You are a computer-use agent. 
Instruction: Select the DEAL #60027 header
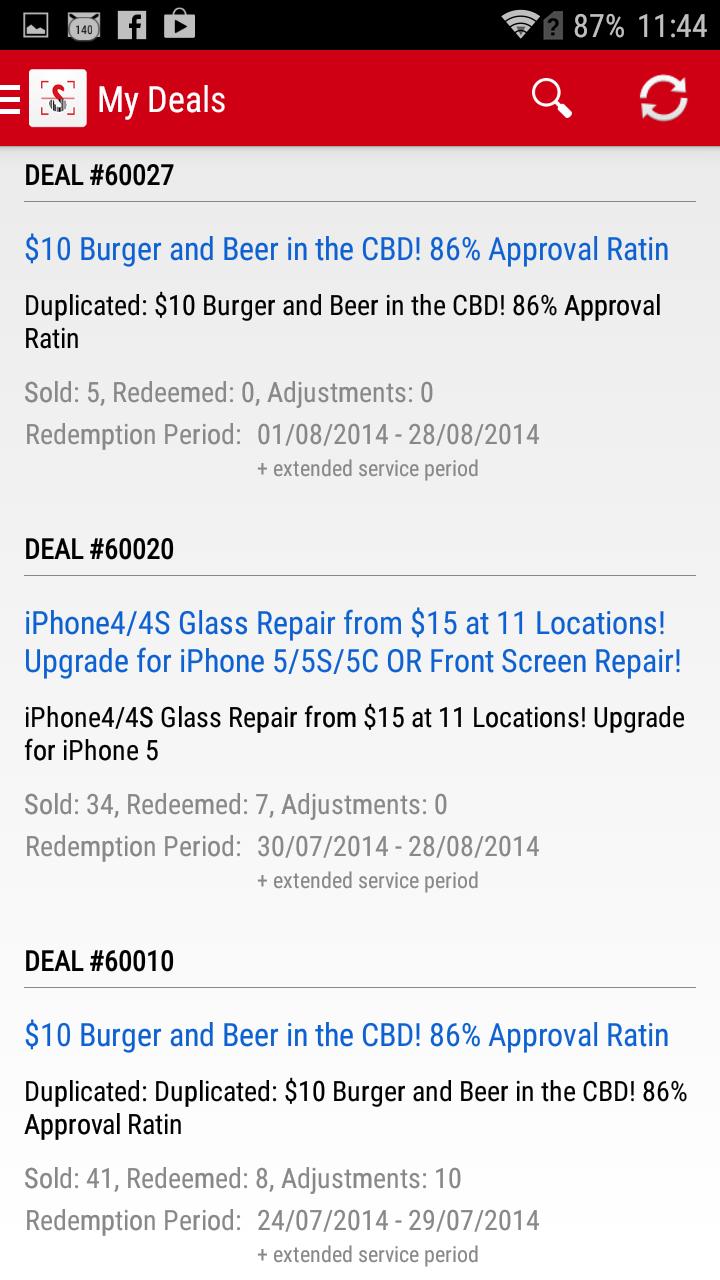click(x=100, y=174)
